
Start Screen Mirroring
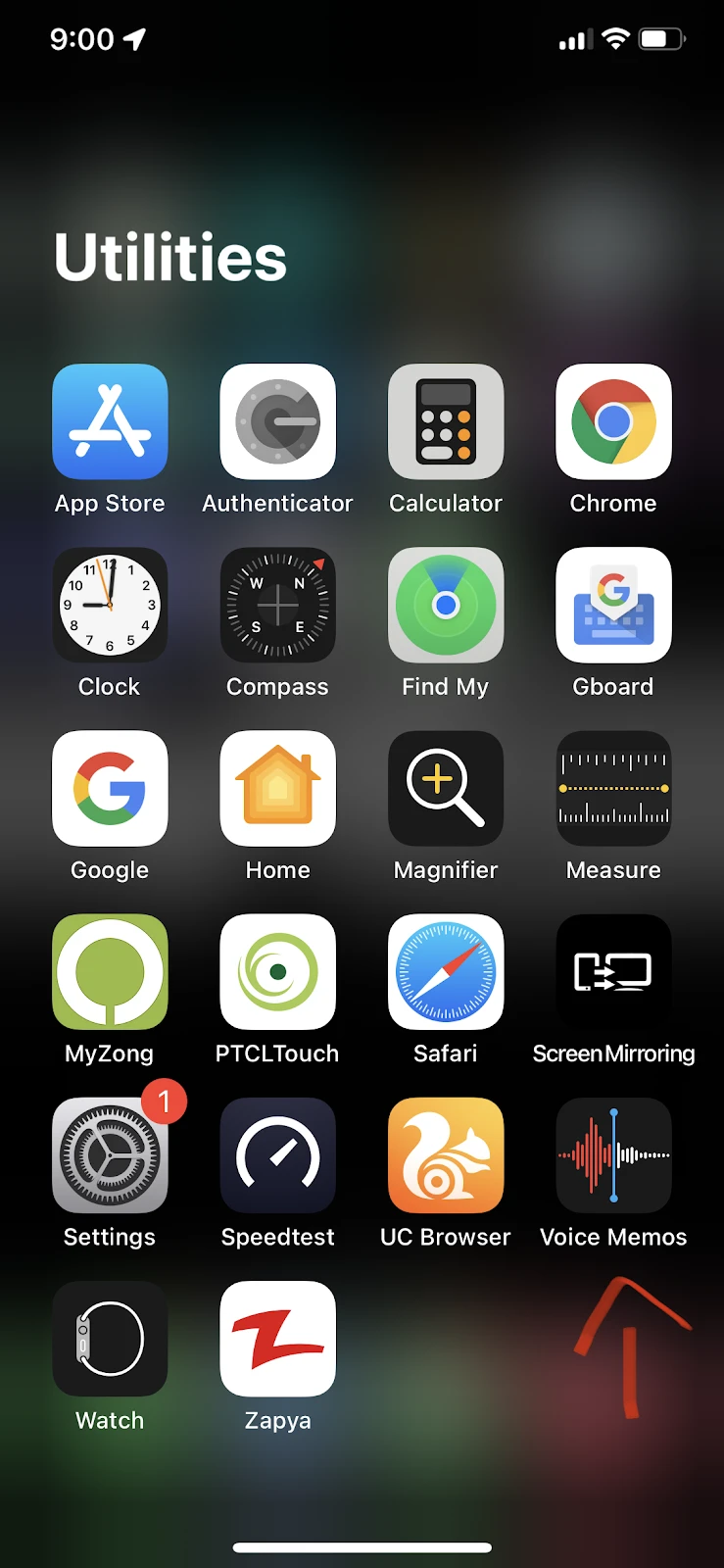[x=613, y=971]
